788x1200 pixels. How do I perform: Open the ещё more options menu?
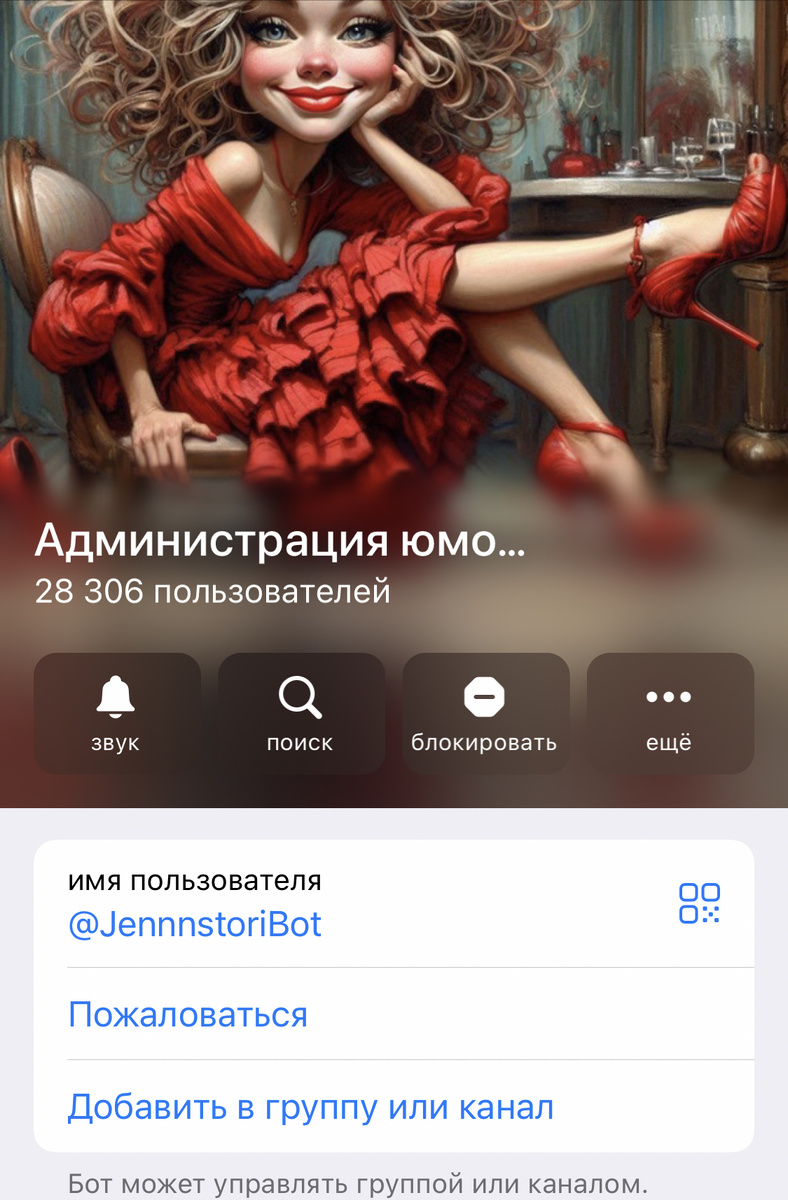(669, 713)
